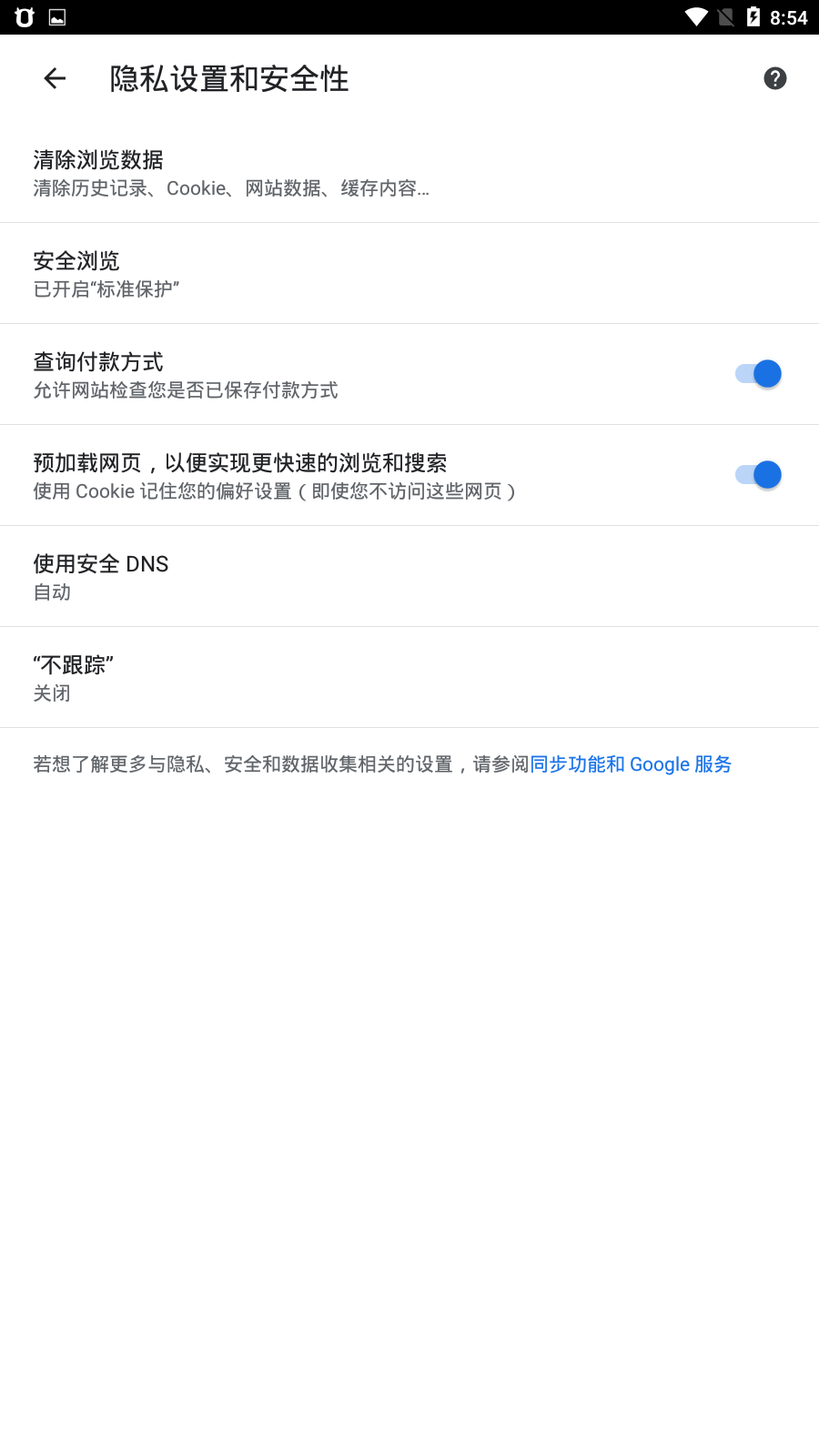
Task: Open 使用安全 DNS settings
Action: [409, 577]
